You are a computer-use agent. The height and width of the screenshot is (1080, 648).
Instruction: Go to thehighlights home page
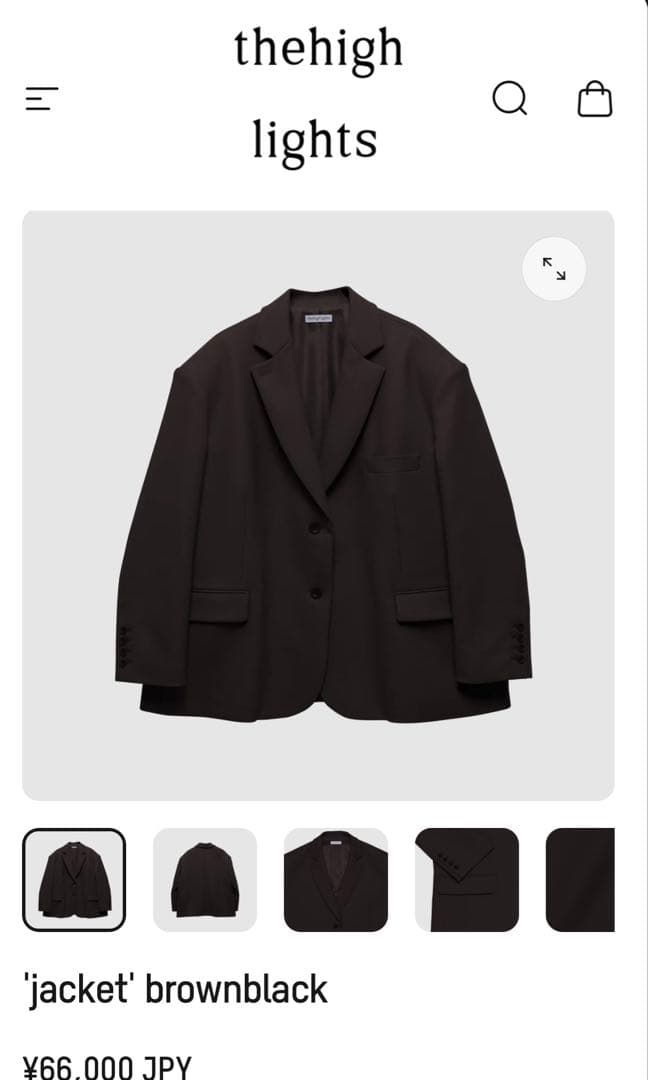click(x=317, y=94)
